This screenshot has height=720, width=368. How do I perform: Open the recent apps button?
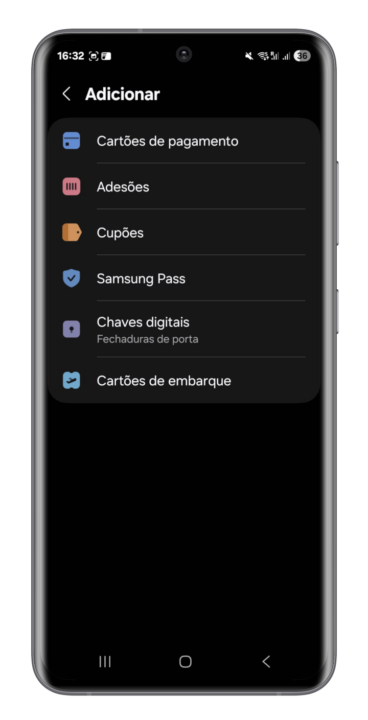(x=105, y=661)
